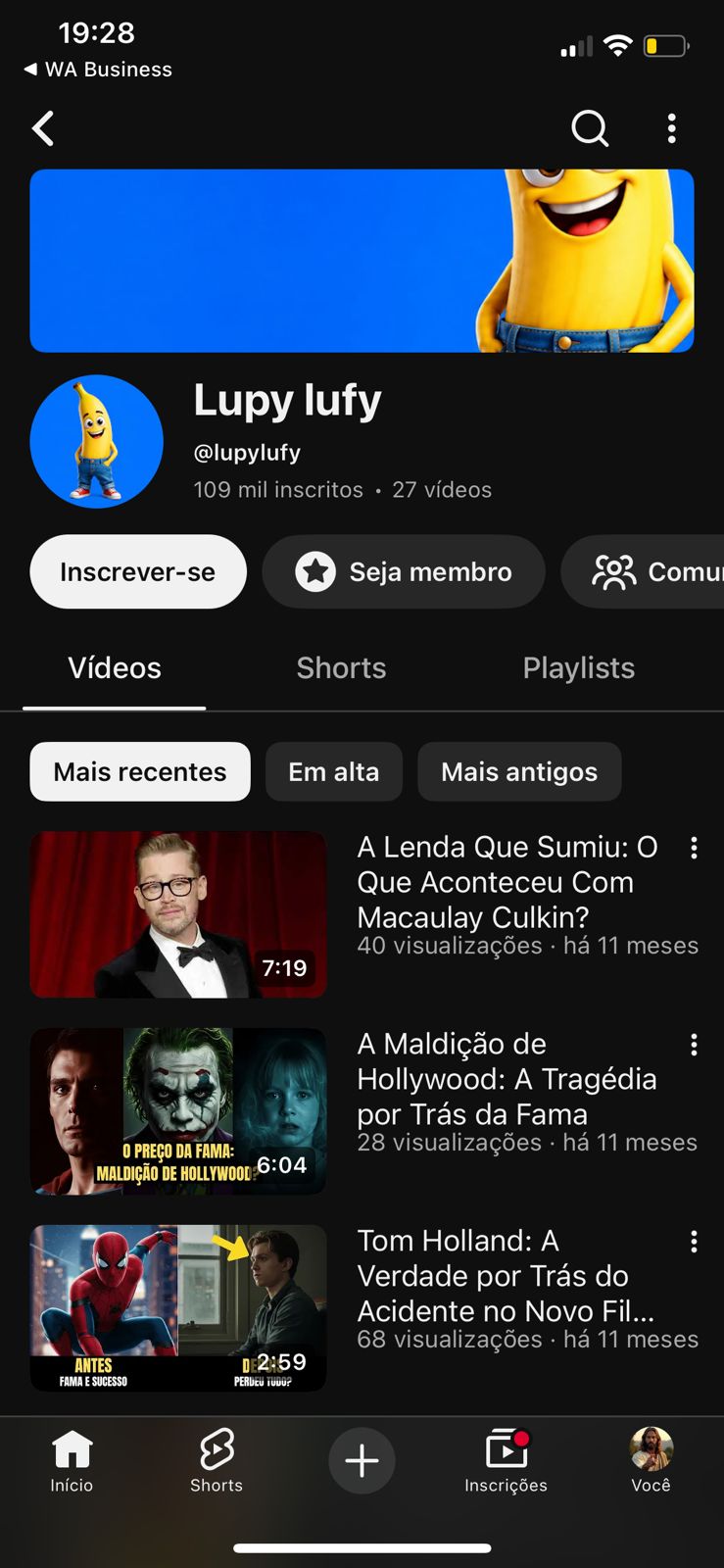Choose the Mais recentes chip
This screenshot has height=1568, width=724.
(140, 771)
